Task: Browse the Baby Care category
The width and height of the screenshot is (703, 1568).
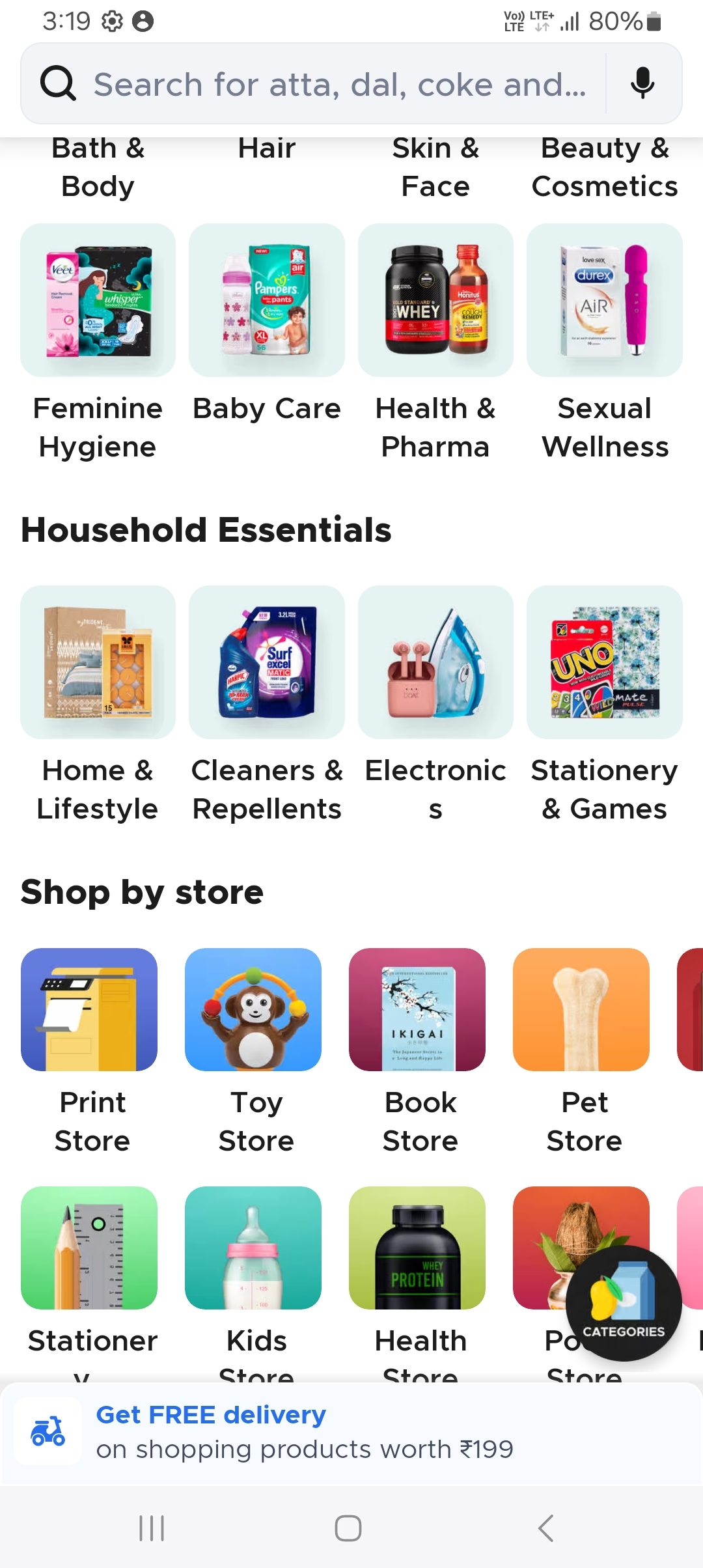Action: [x=266, y=301]
